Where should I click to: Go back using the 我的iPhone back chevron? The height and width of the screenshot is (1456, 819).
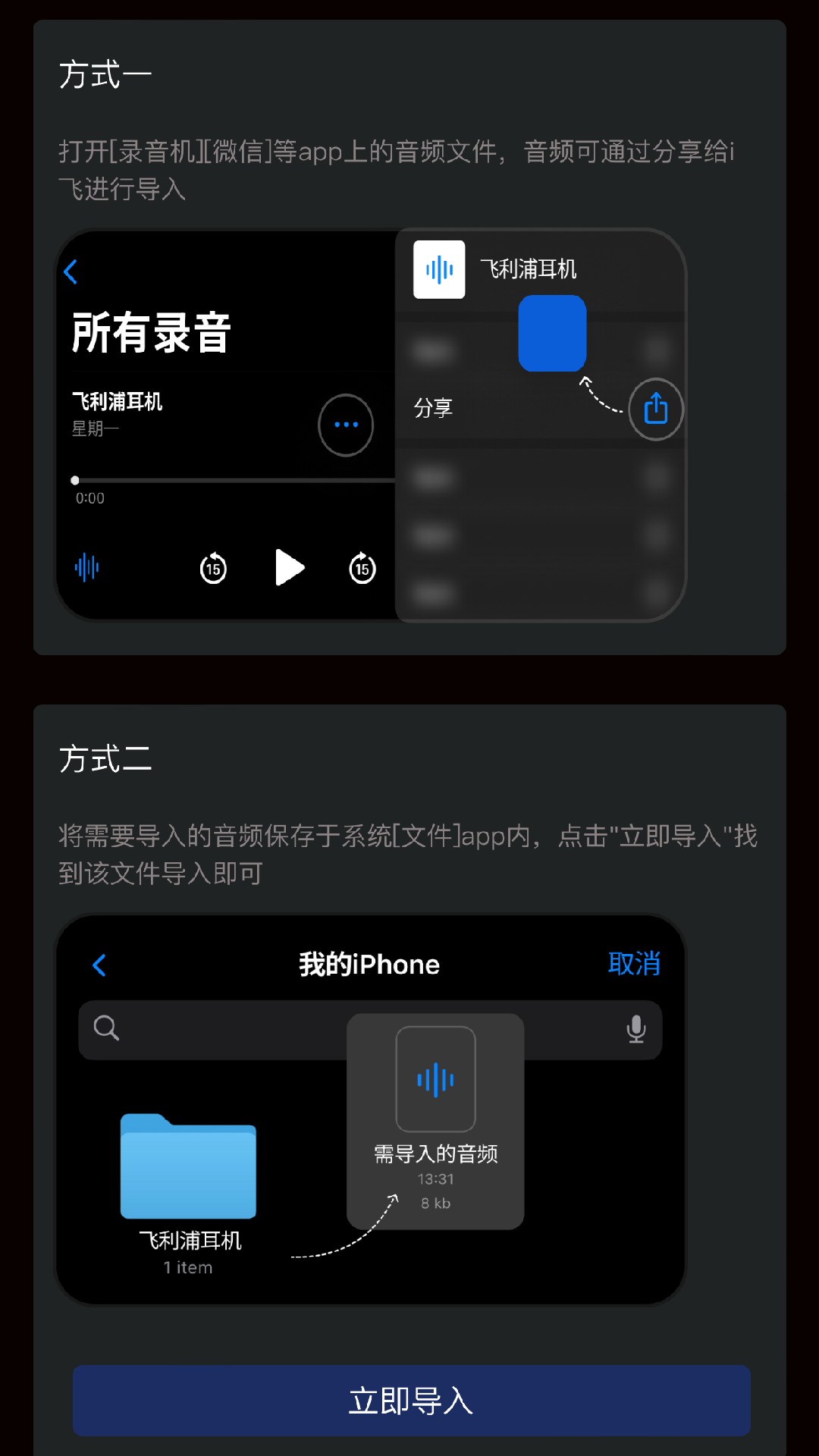pos(99,965)
